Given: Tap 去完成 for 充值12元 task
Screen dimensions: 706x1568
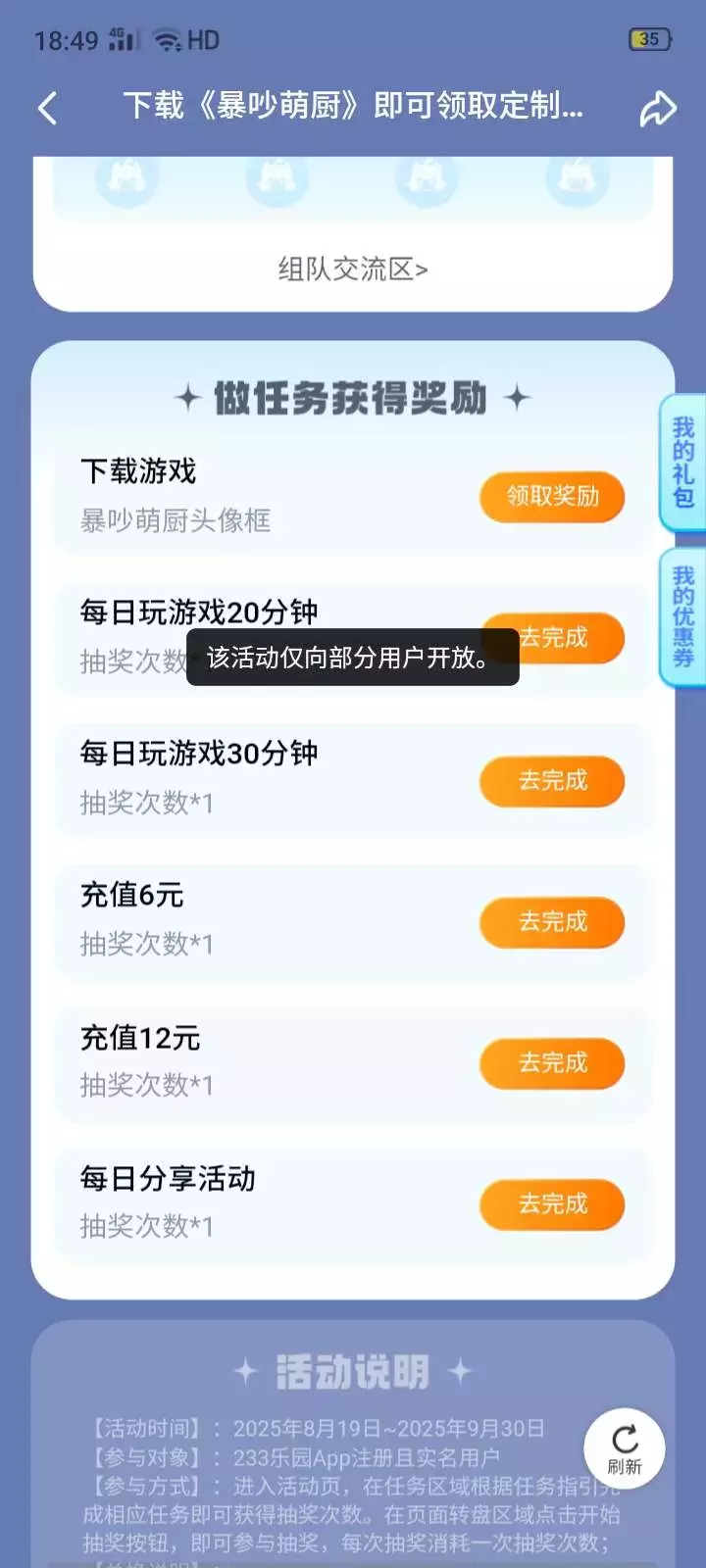Looking at the screenshot, I should (x=552, y=1063).
